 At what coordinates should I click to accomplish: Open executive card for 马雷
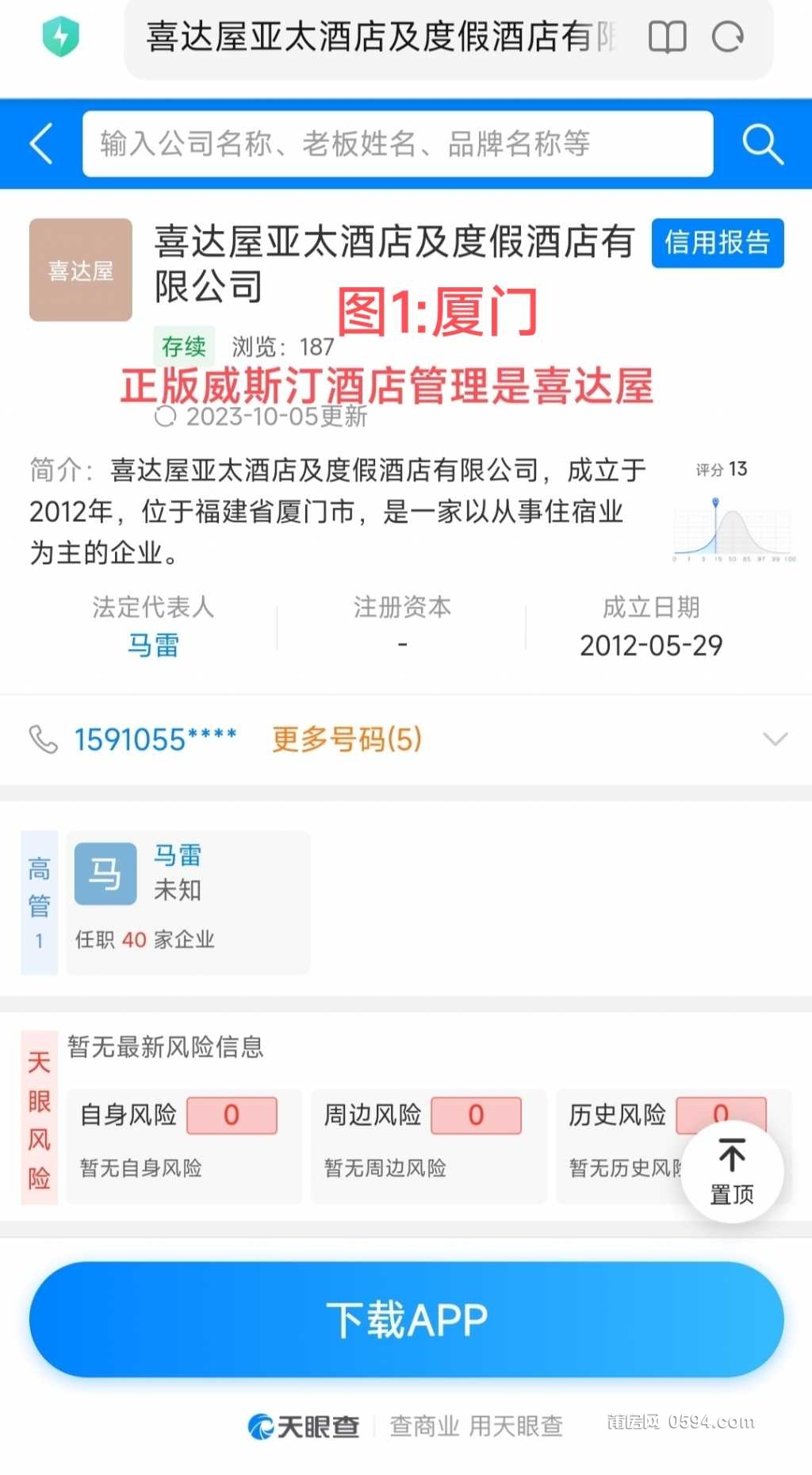188,902
